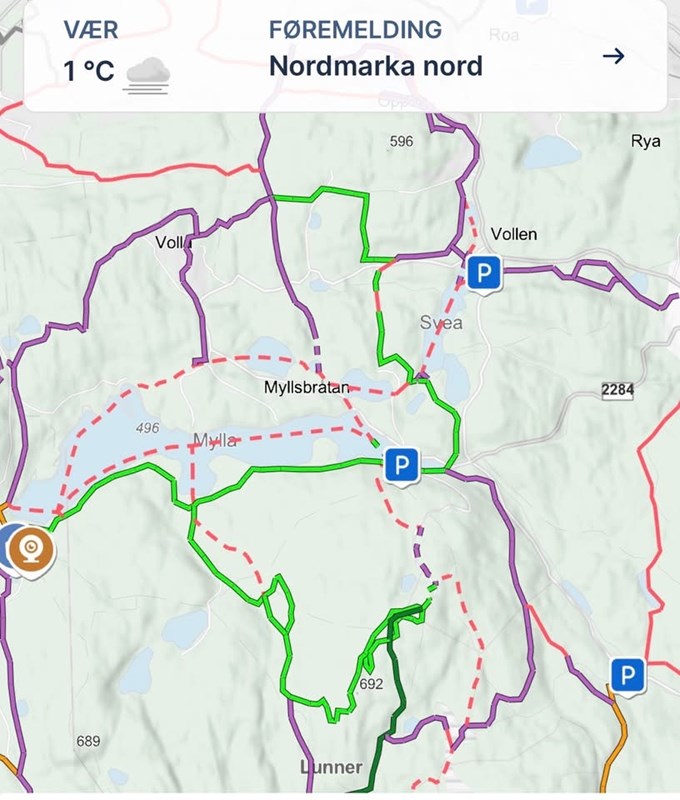
Task: Open the Føremelding Nordmarka nord report
Action: [x=613, y=56]
